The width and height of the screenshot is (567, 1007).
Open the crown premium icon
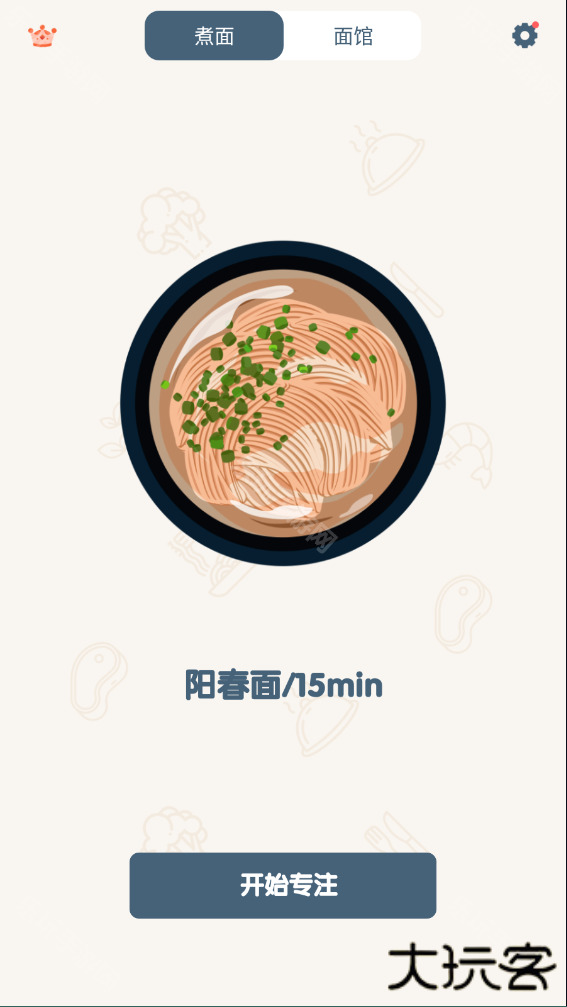click(x=42, y=36)
